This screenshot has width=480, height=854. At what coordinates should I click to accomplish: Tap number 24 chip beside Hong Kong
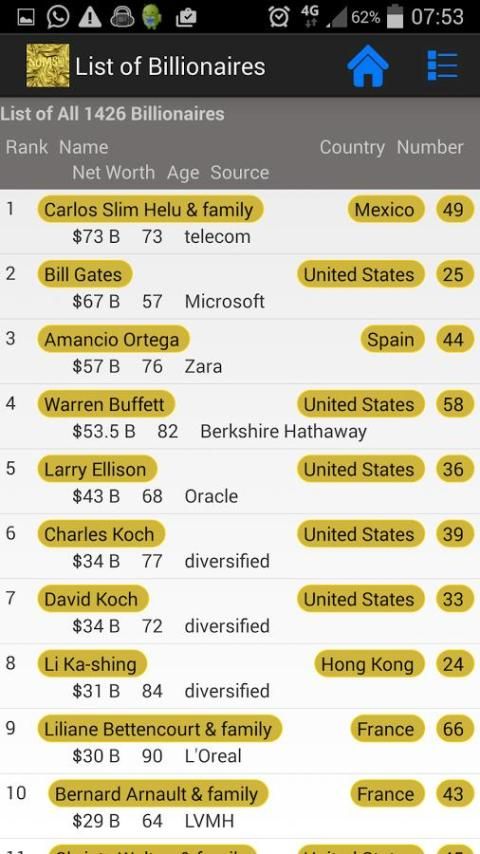(454, 664)
